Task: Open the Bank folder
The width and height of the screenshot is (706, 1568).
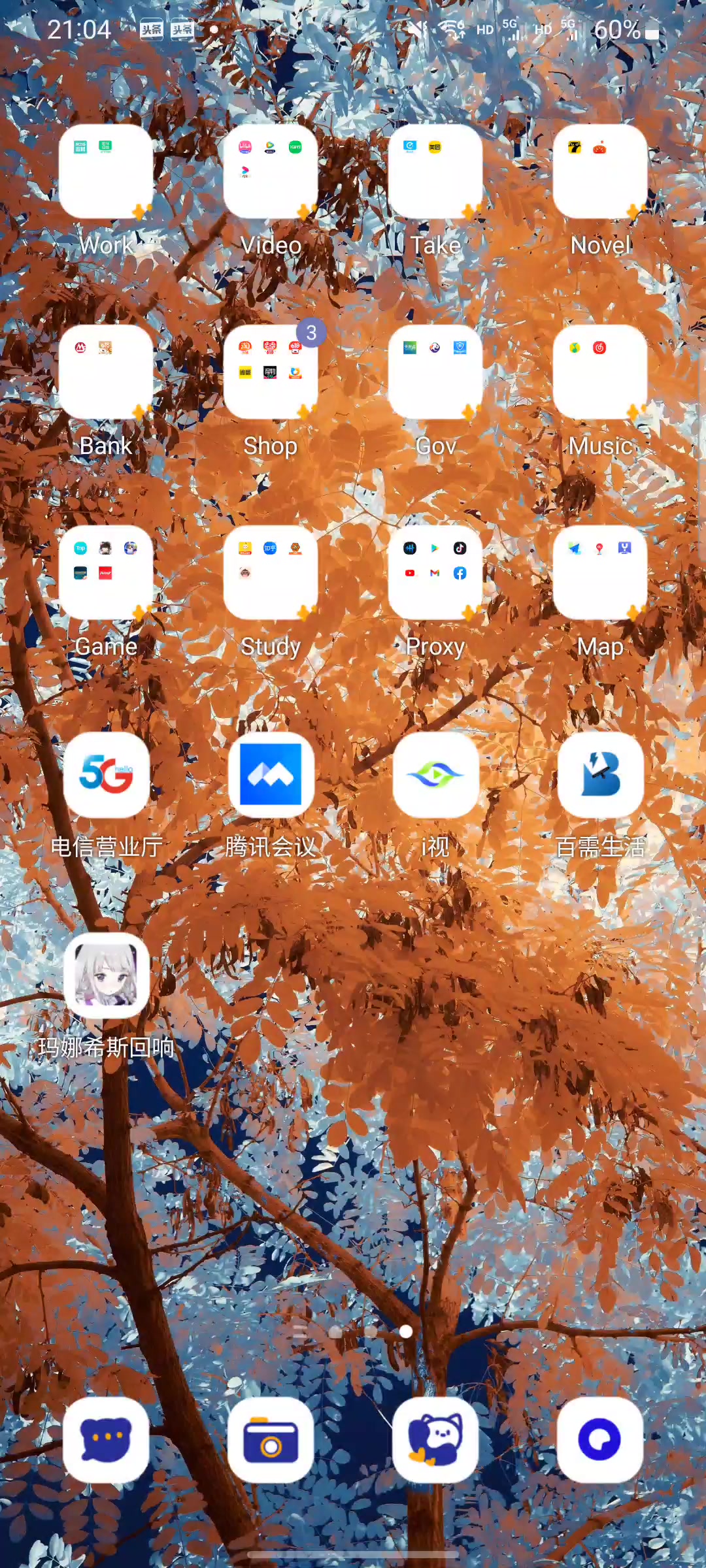Action: point(106,372)
